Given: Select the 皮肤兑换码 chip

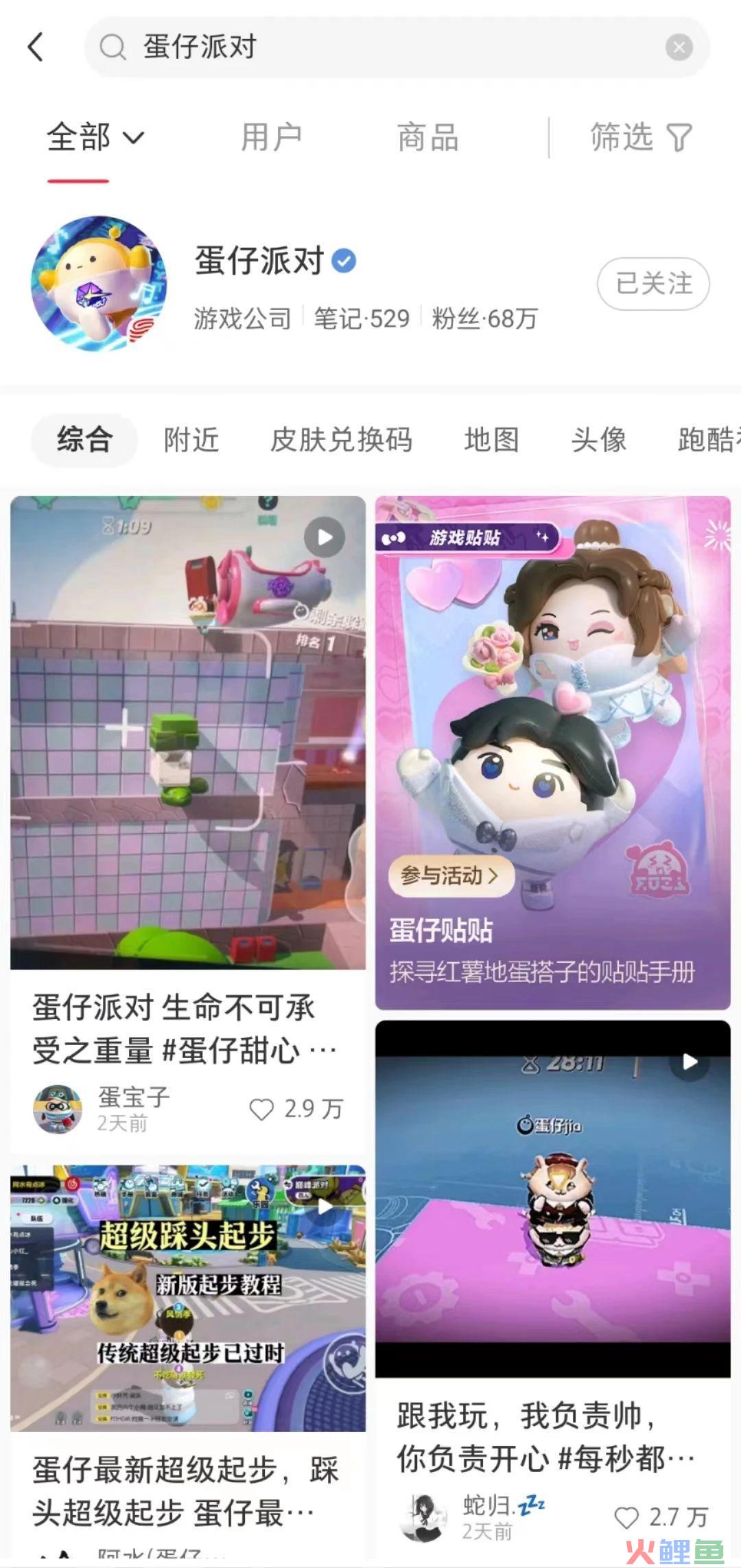Looking at the screenshot, I should tap(341, 440).
